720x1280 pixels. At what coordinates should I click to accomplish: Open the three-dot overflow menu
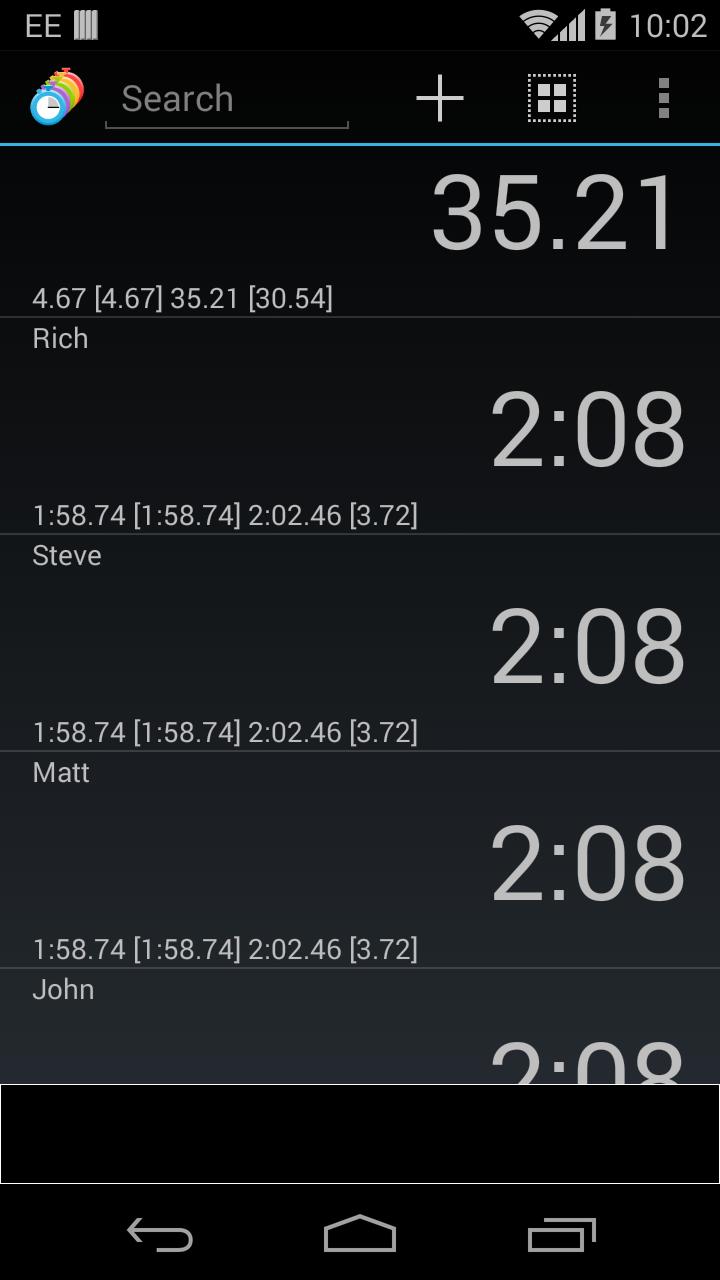point(665,97)
